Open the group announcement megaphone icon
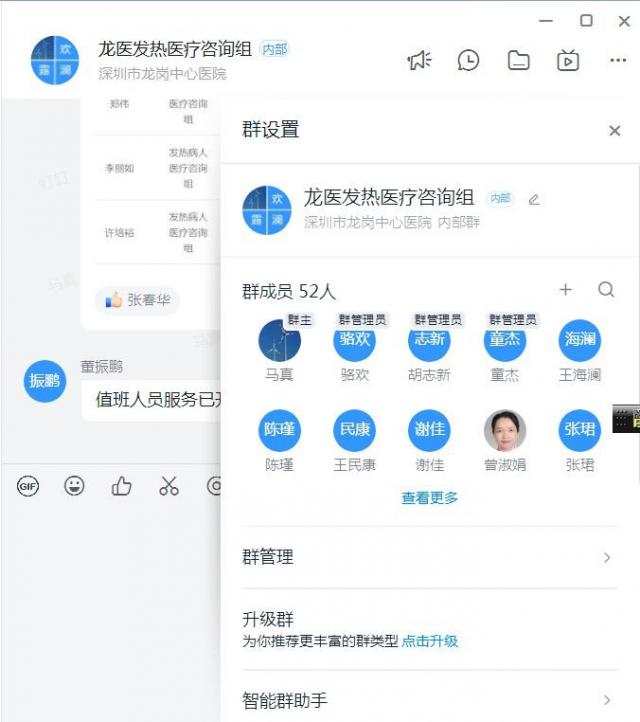 click(419, 61)
